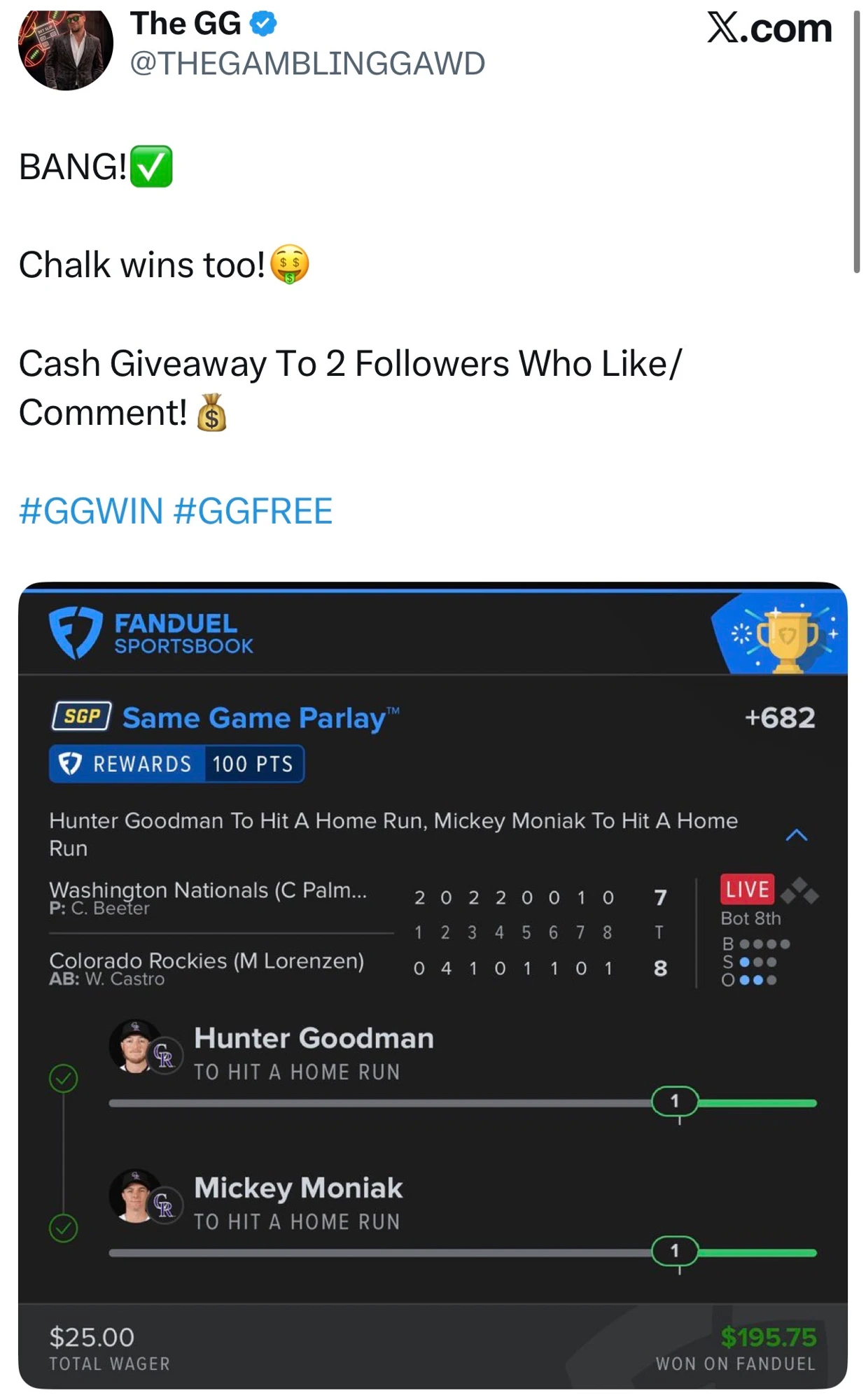866x1400 pixels.
Task: Open the #GGWIN hashtag
Action: pos(91,511)
